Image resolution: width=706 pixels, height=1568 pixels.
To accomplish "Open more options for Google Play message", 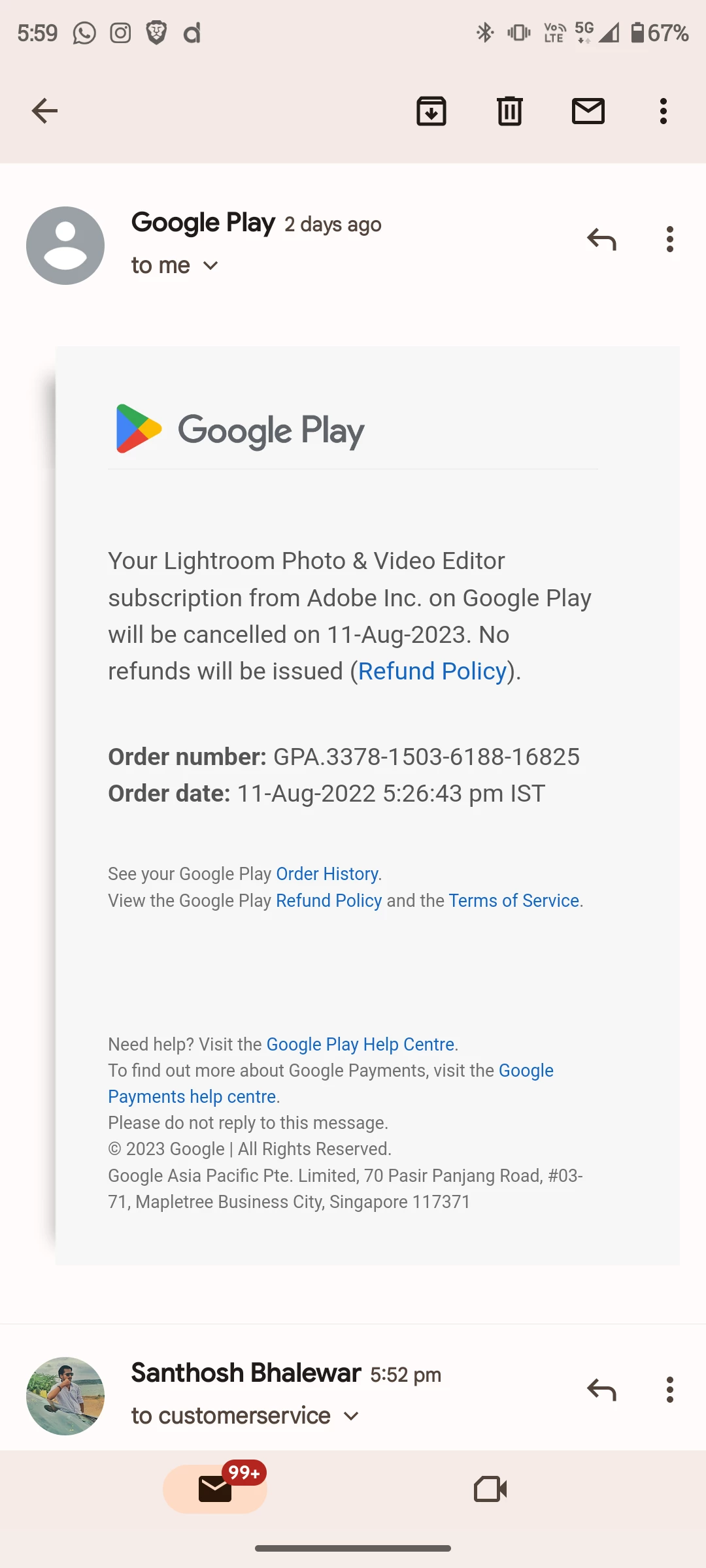I will tap(669, 240).
